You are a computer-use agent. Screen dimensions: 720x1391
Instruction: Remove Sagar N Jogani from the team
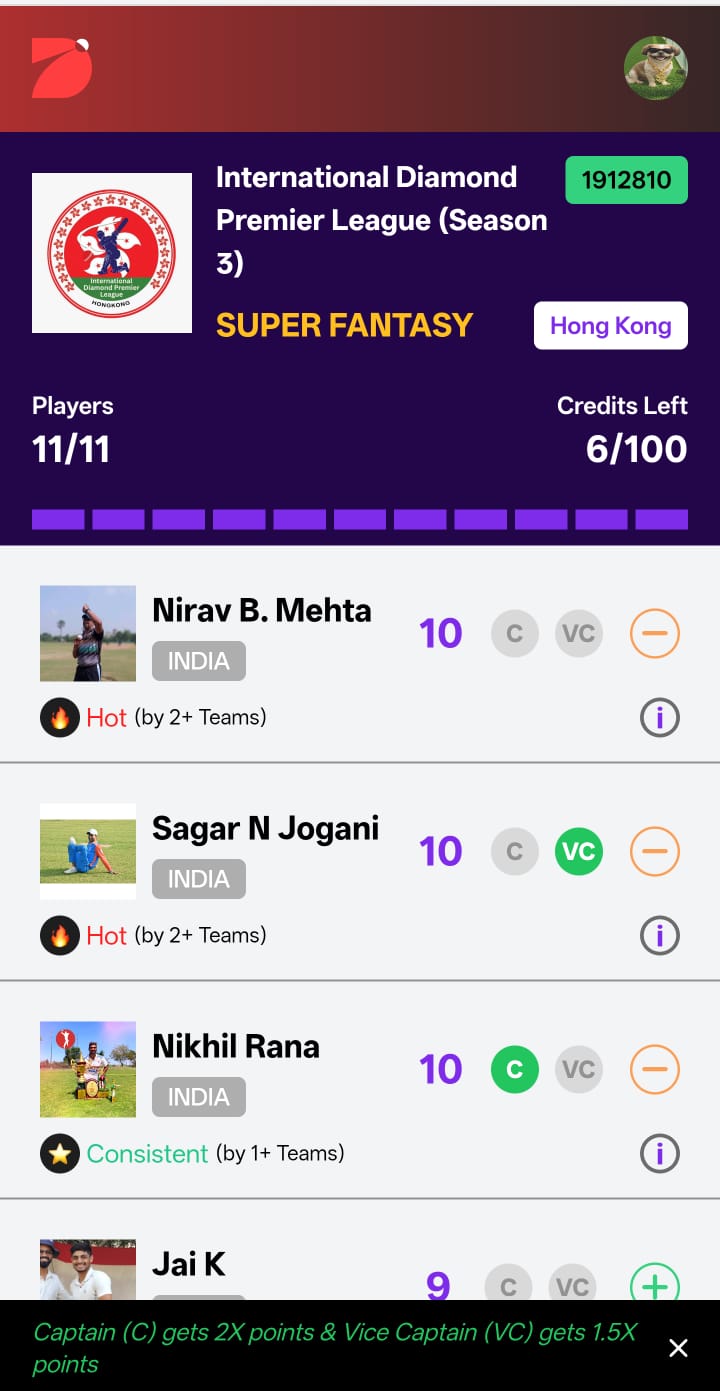[655, 851]
